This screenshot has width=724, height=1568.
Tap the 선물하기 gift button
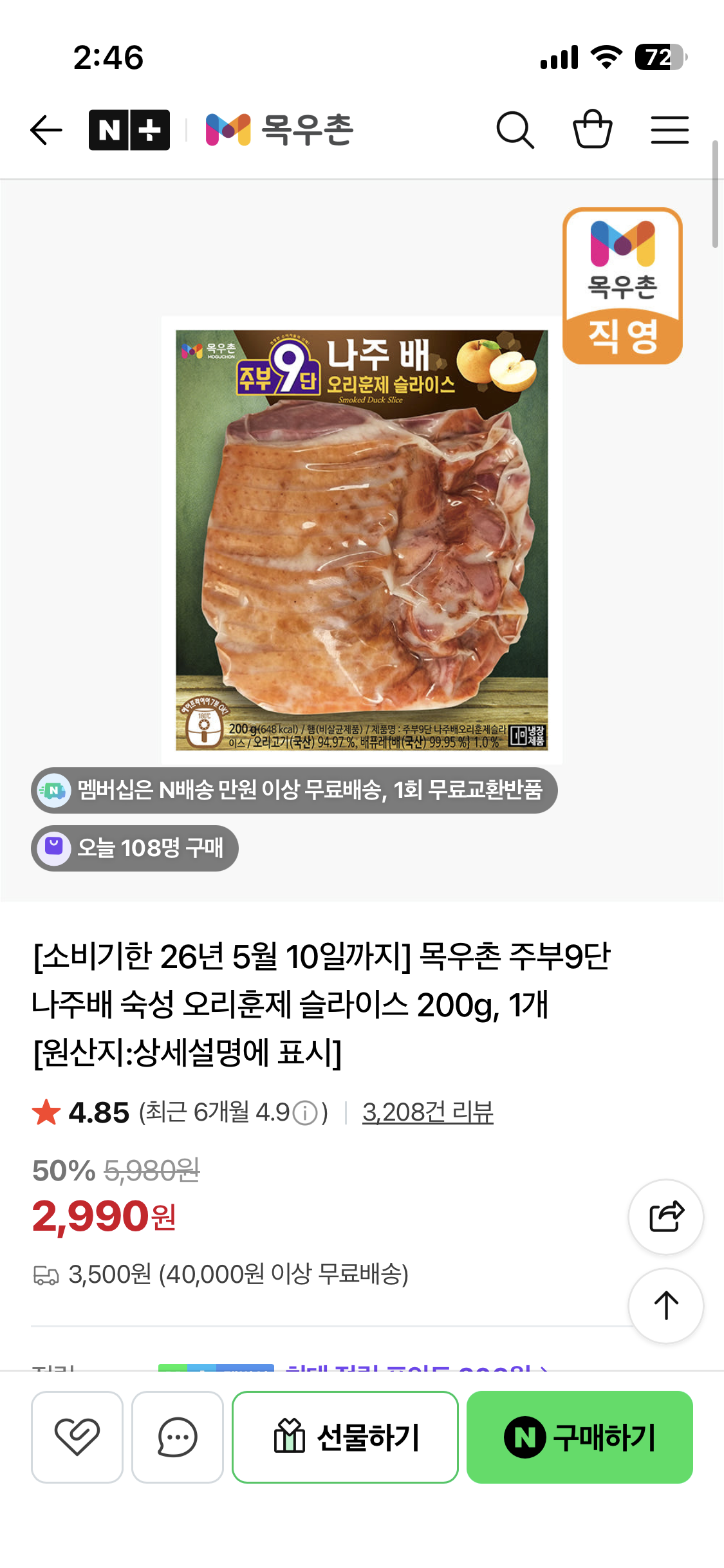346,1437
